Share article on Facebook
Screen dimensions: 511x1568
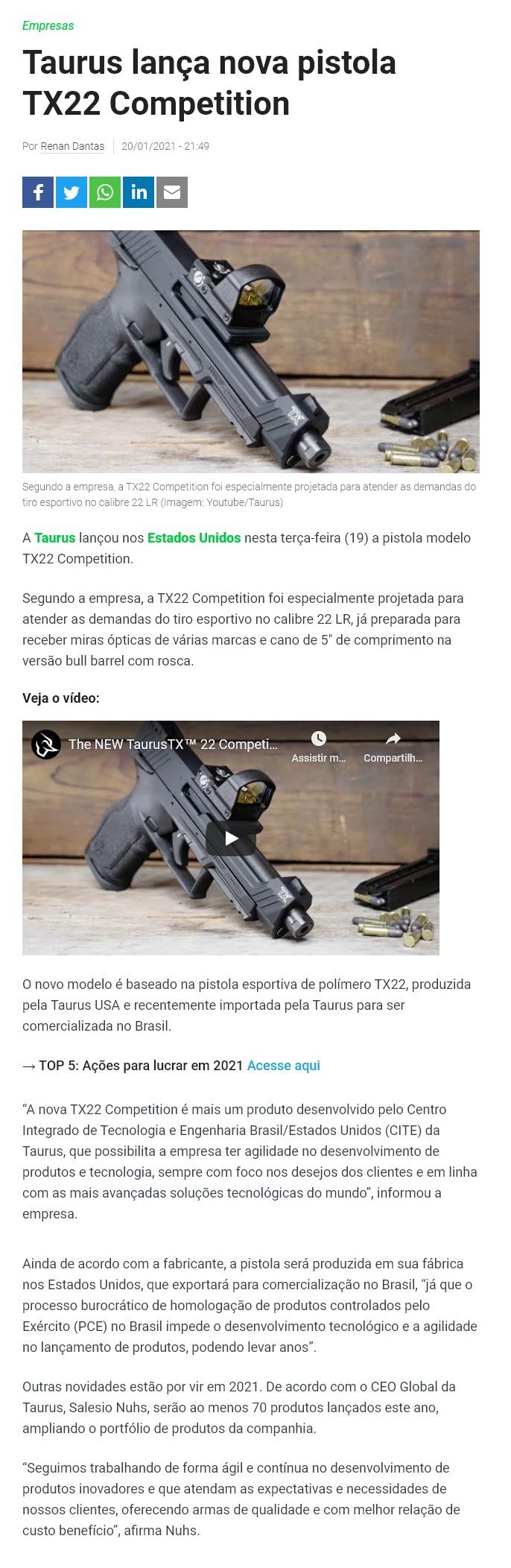[x=38, y=192]
